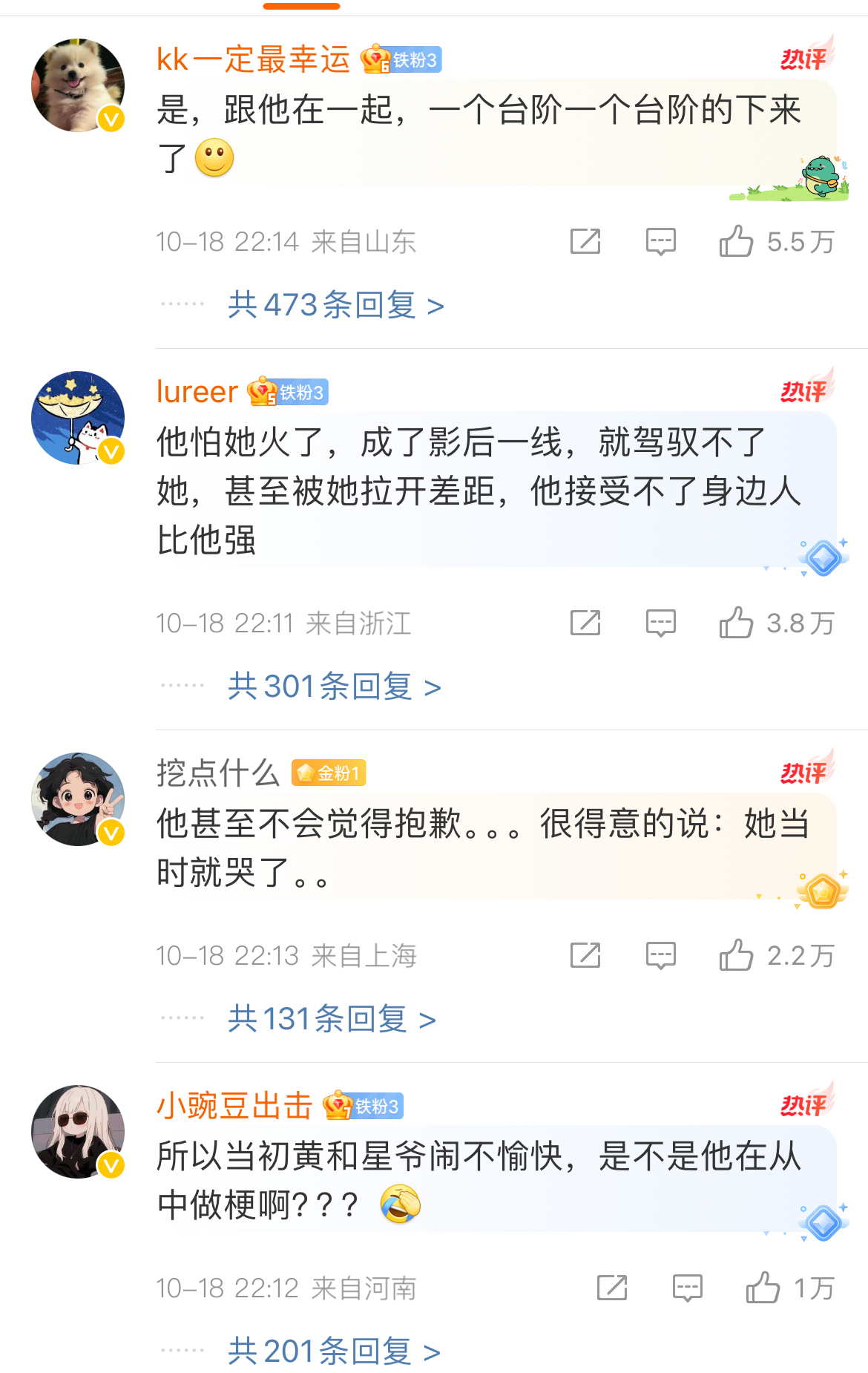Image resolution: width=868 pixels, height=1373 pixels.
Task: Like 小豌豆出击's comment
Action: tap(763, 1288)
